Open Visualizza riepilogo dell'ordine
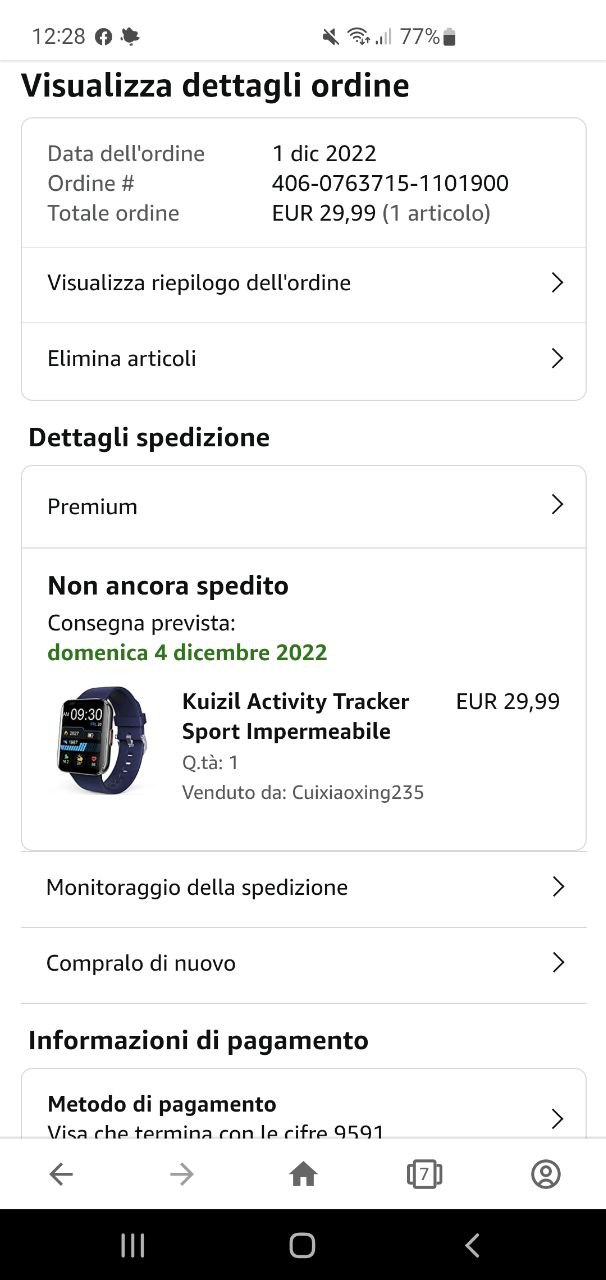This screenshot has height=1280, width=606. tap(303, 283)
